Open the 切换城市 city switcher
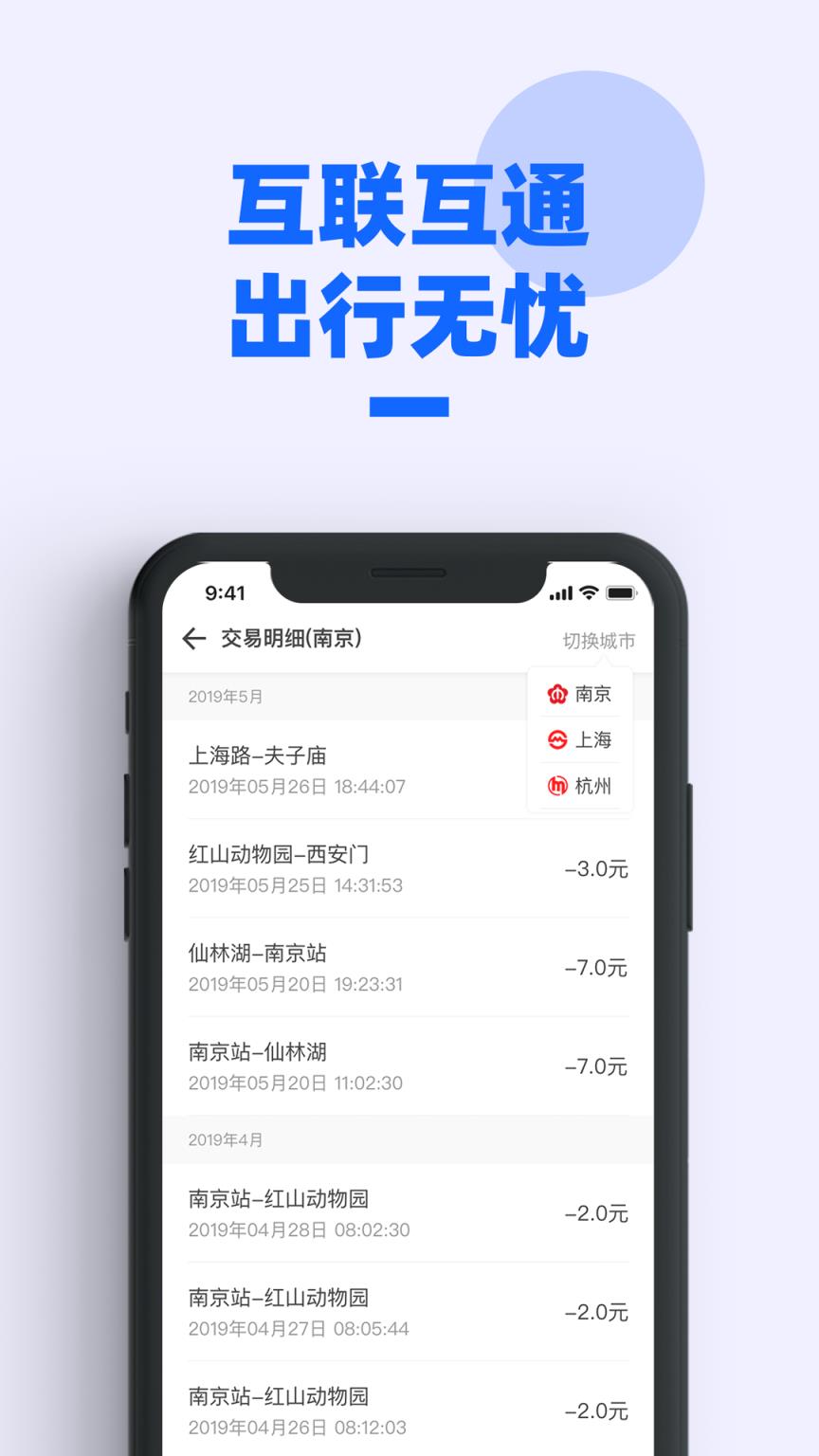This screenshot has width=819, height=1456. (599, 639)
